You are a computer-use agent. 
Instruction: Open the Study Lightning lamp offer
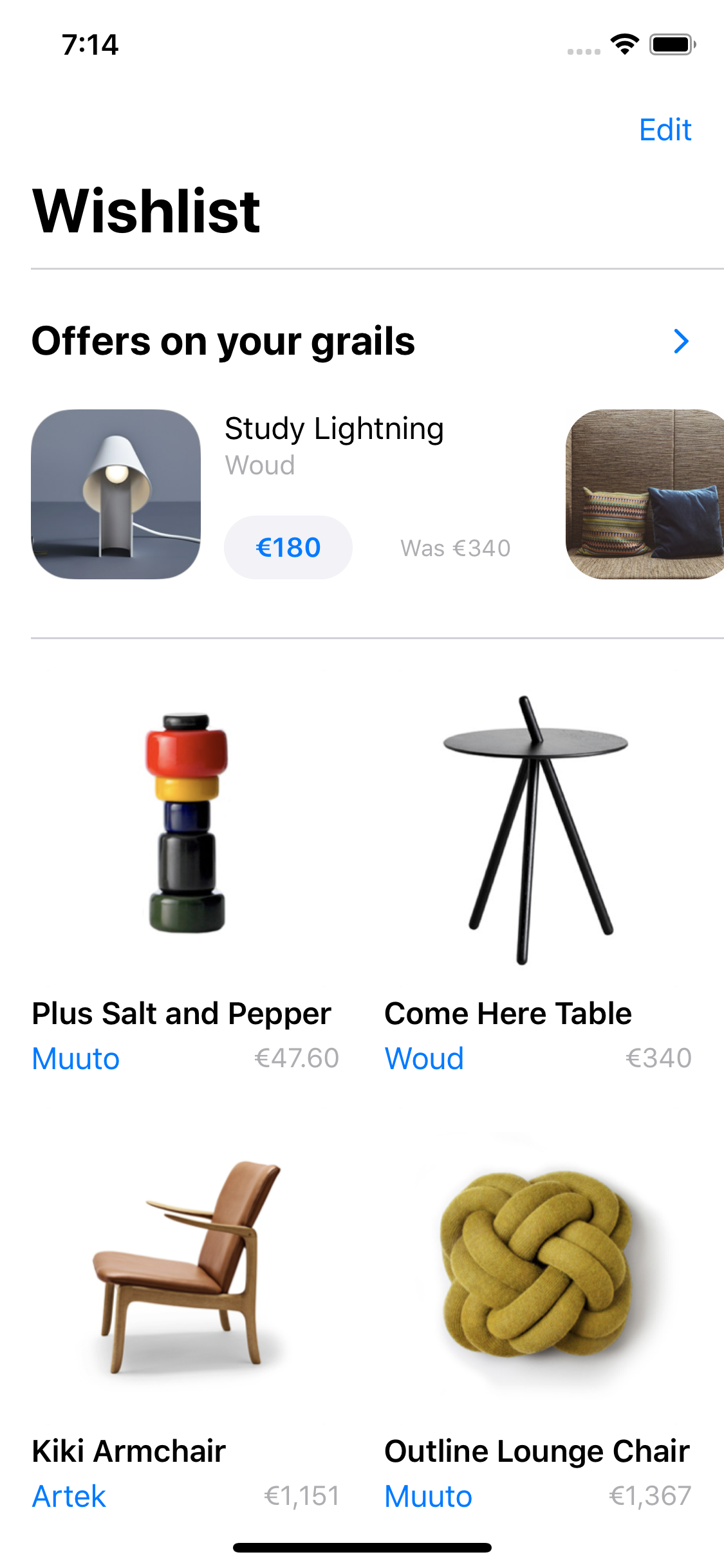pos(116,494)
